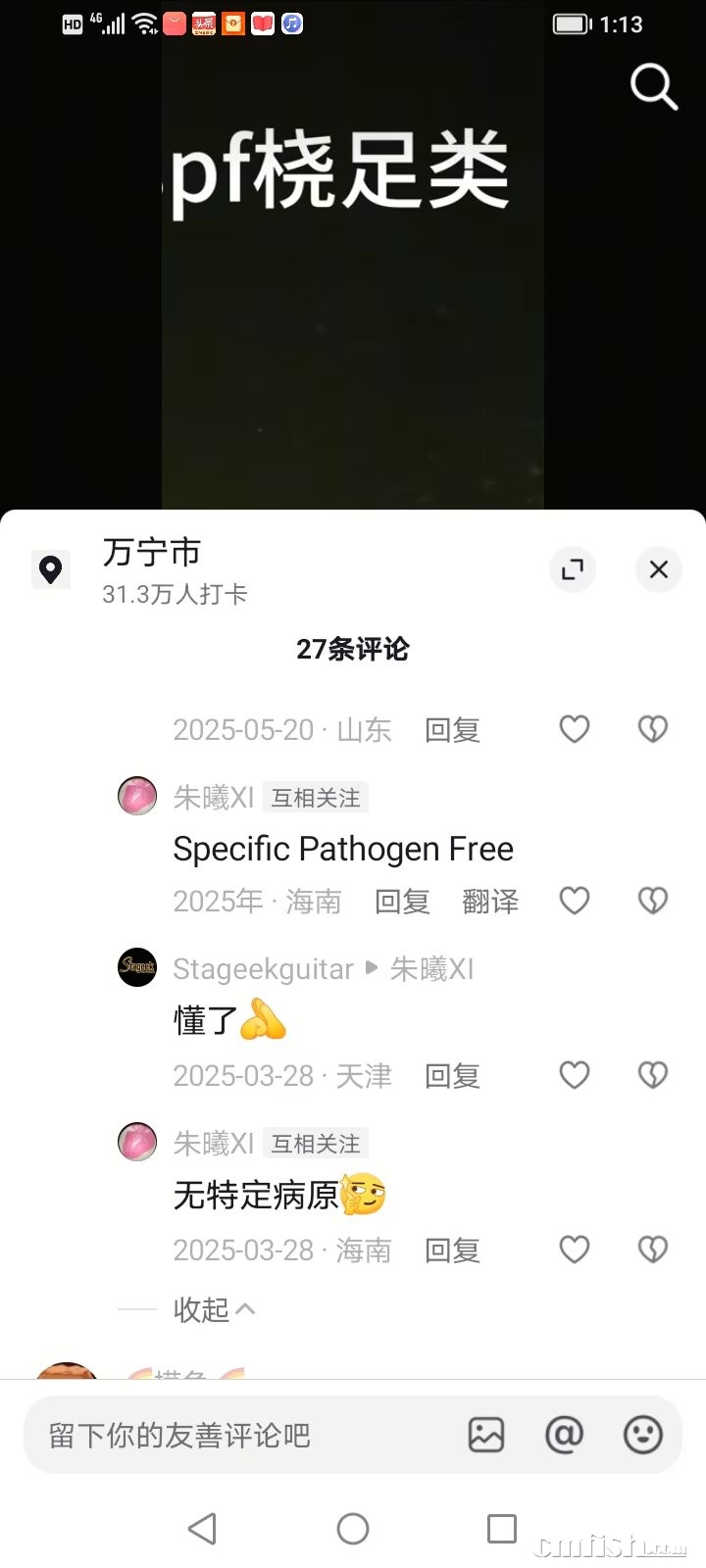
Task: Close the comments panel
Action: click(x=659, y=569)
